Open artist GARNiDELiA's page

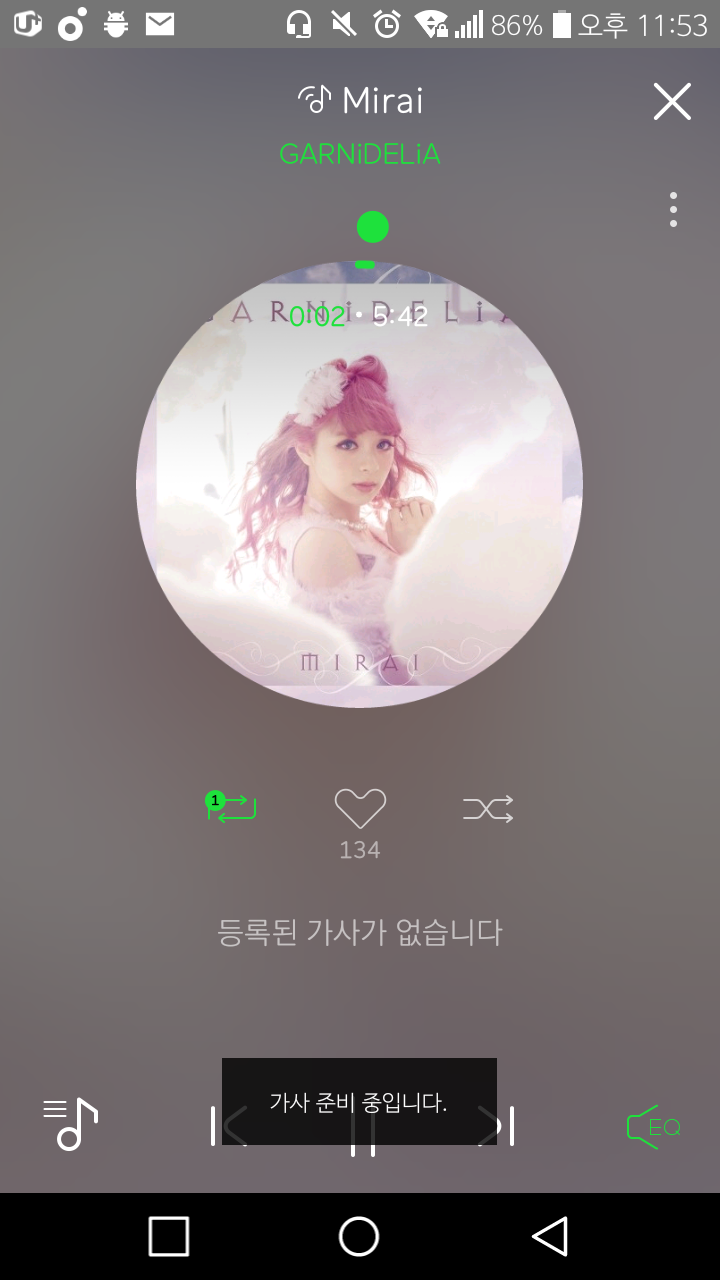(x=360, y=155)
